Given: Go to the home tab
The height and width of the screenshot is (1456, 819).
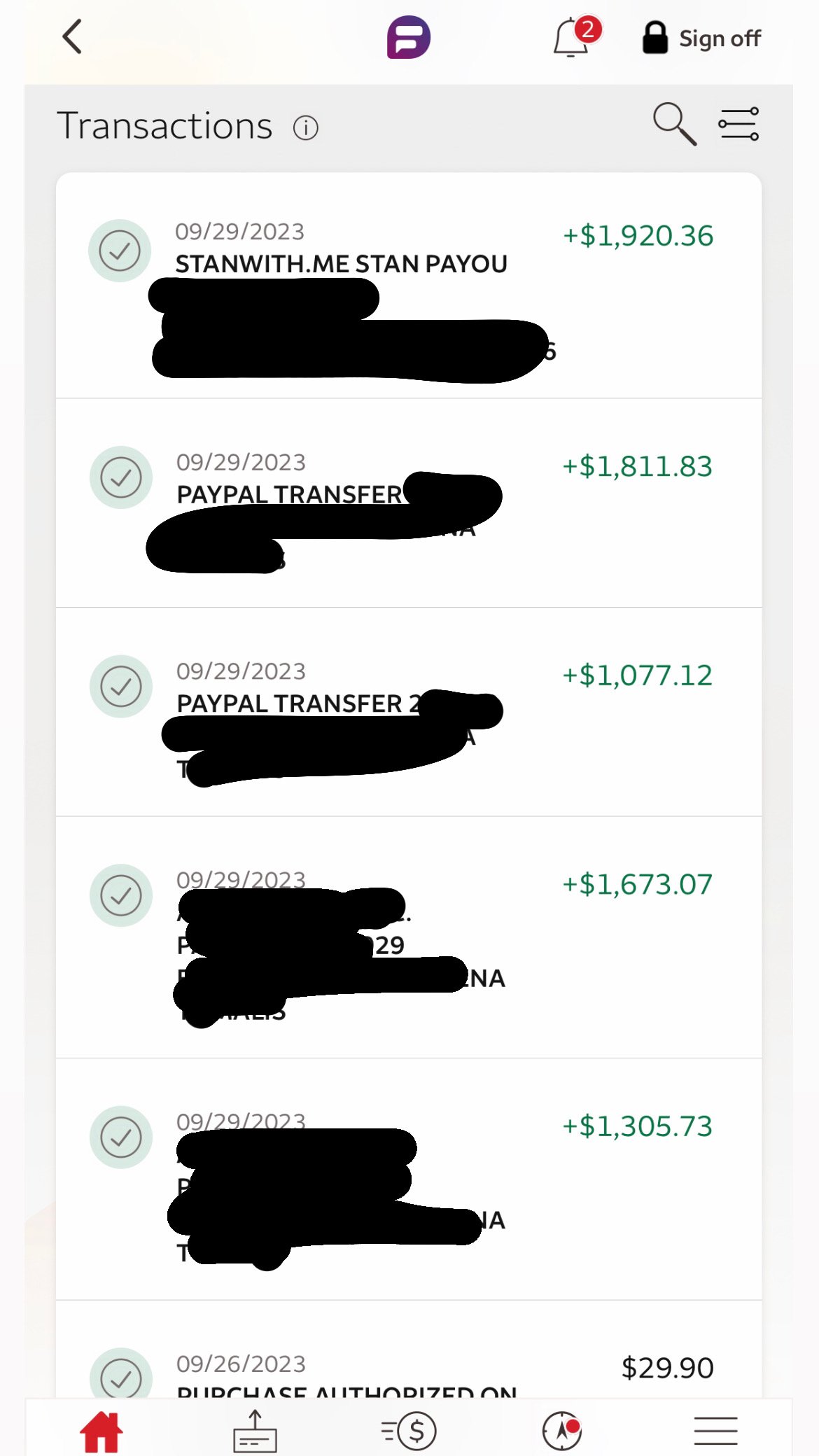Looking at the screenshot, I should 101,1431.
